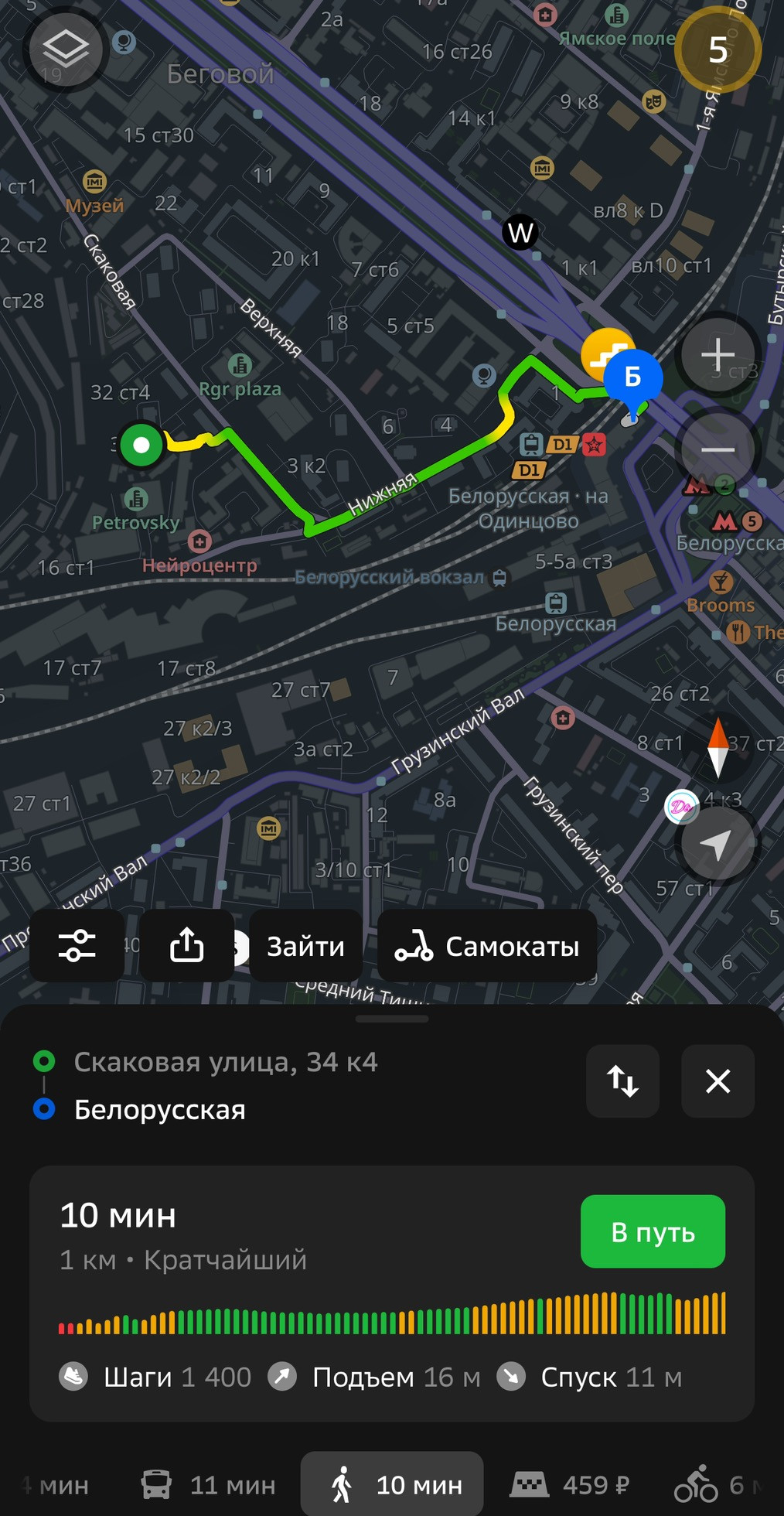This screenshot has height=1516, width=784.
Task: Reset map orientation with compass
Action: pyautogui.click(x=718, y=747)
